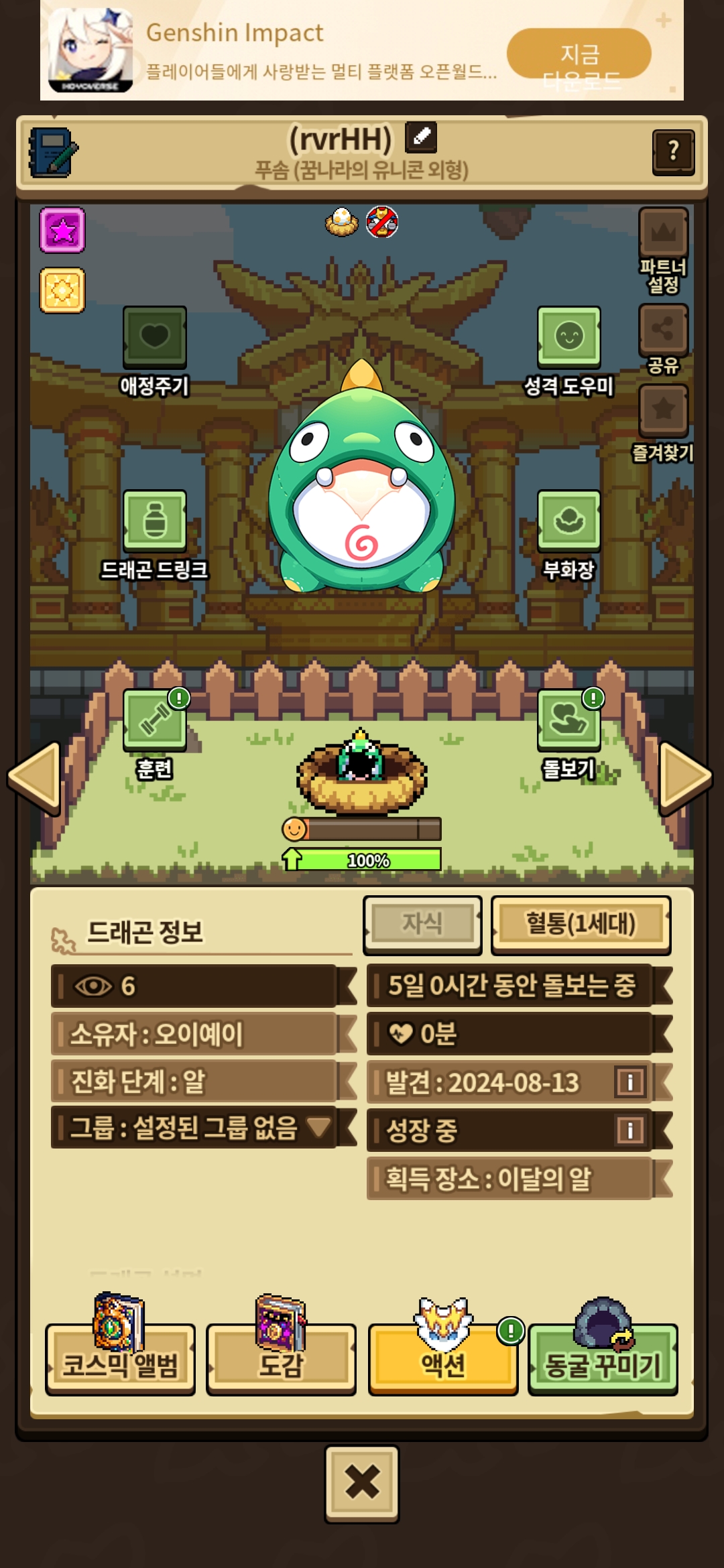The height and width of the screenshot is (1568, 724).
Task: Open the 액션 action button
Action: tap(442, 1360)
